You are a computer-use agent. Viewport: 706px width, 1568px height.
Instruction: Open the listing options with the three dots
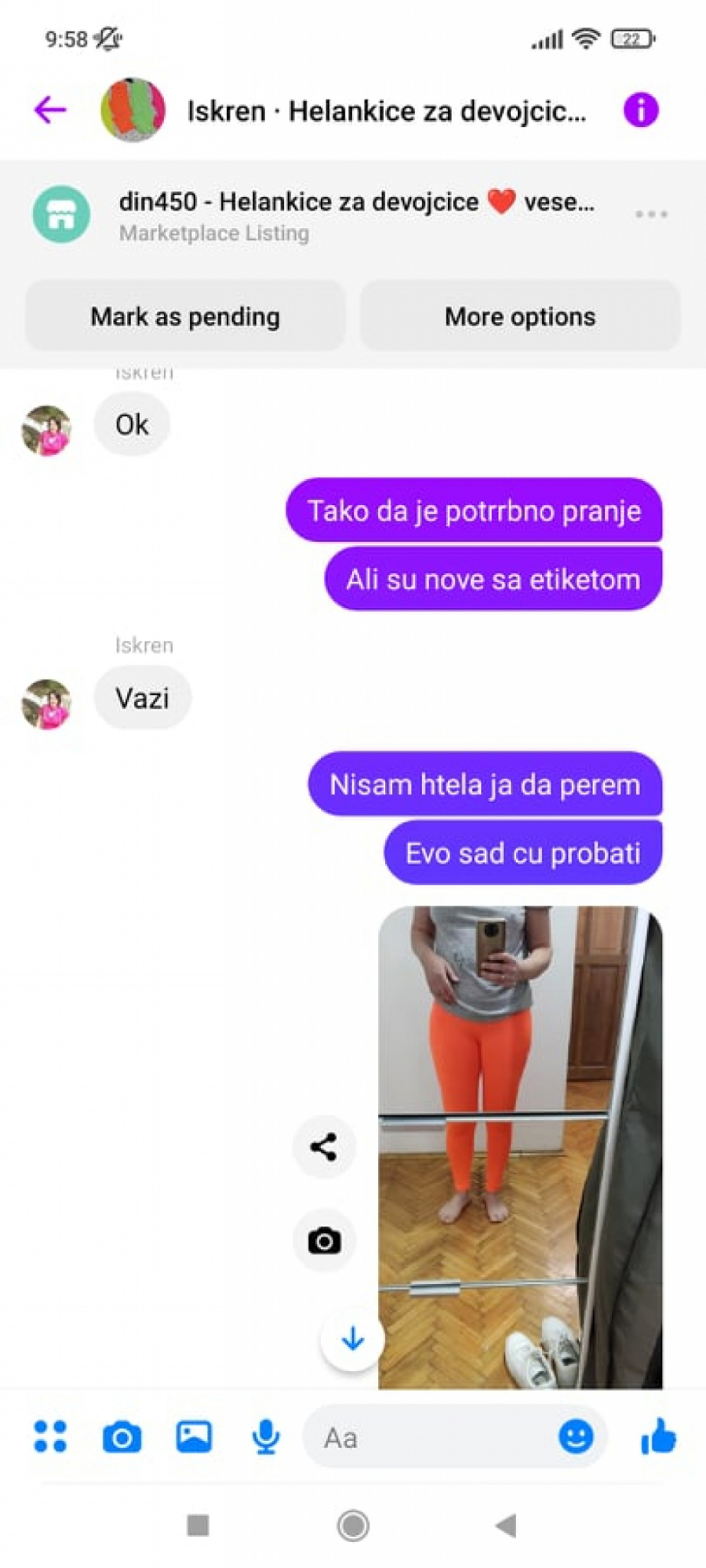point(653,213)
